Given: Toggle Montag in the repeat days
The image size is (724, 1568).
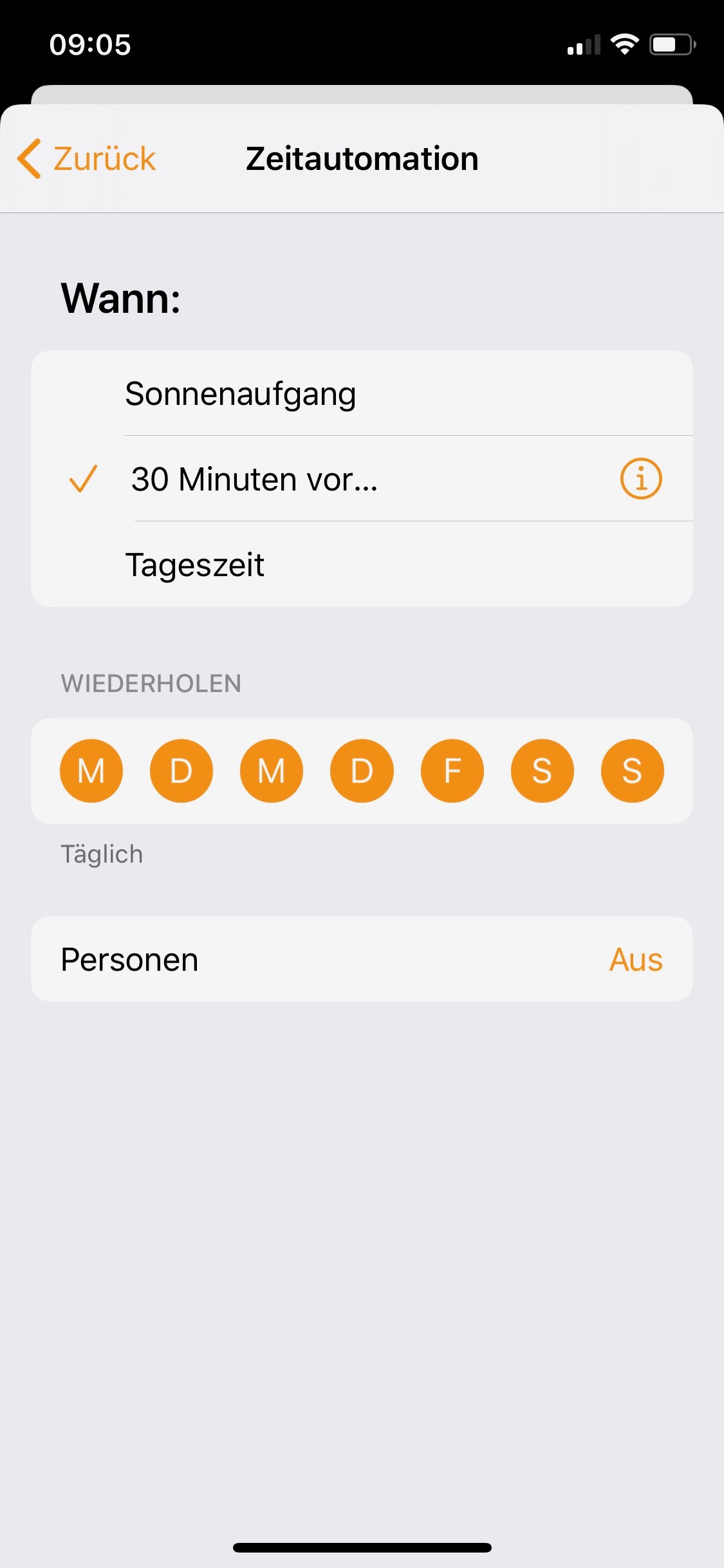Looking at the screenshot, I should 91,771.
